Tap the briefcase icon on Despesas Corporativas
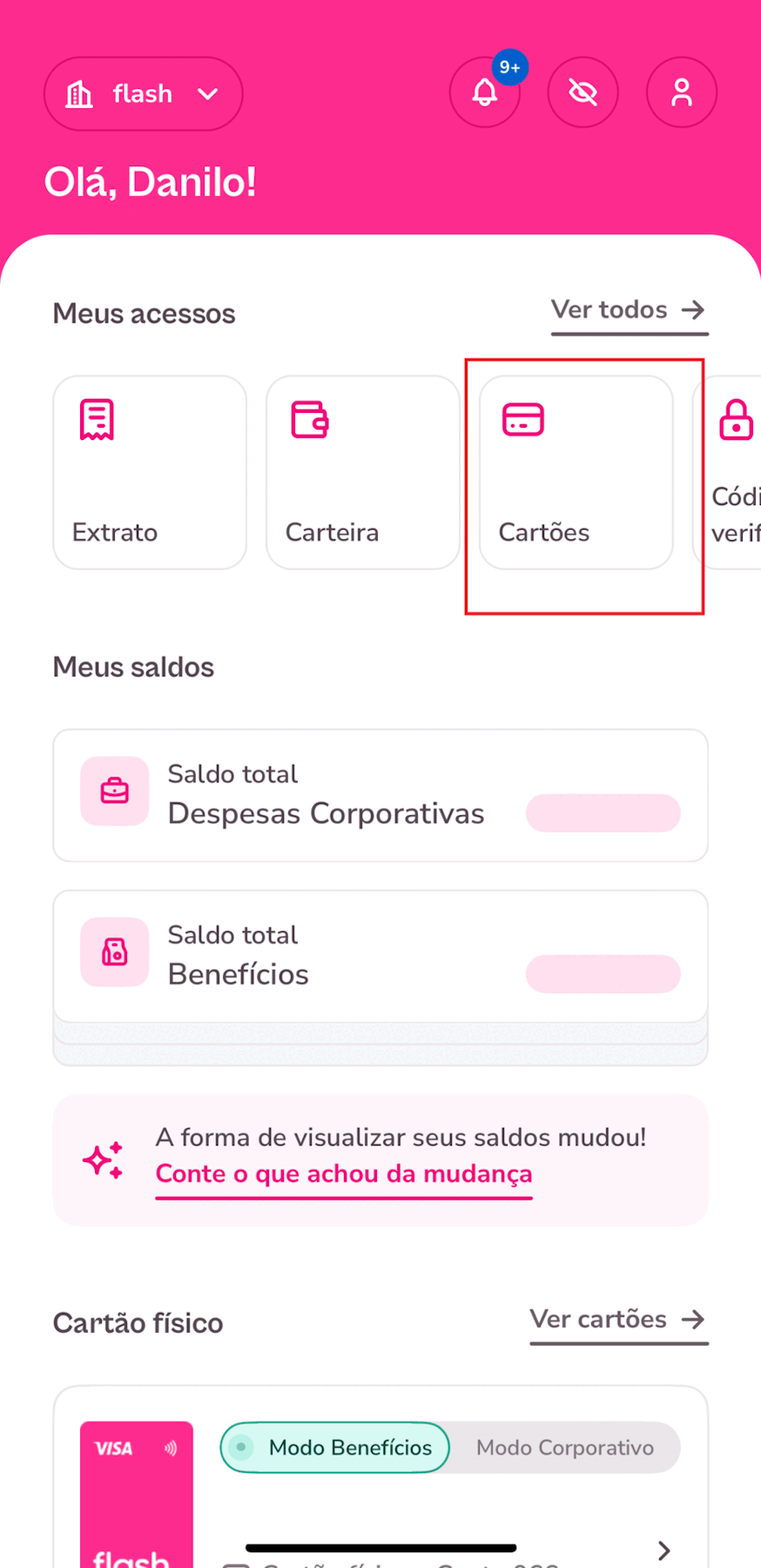 [114, 792]
